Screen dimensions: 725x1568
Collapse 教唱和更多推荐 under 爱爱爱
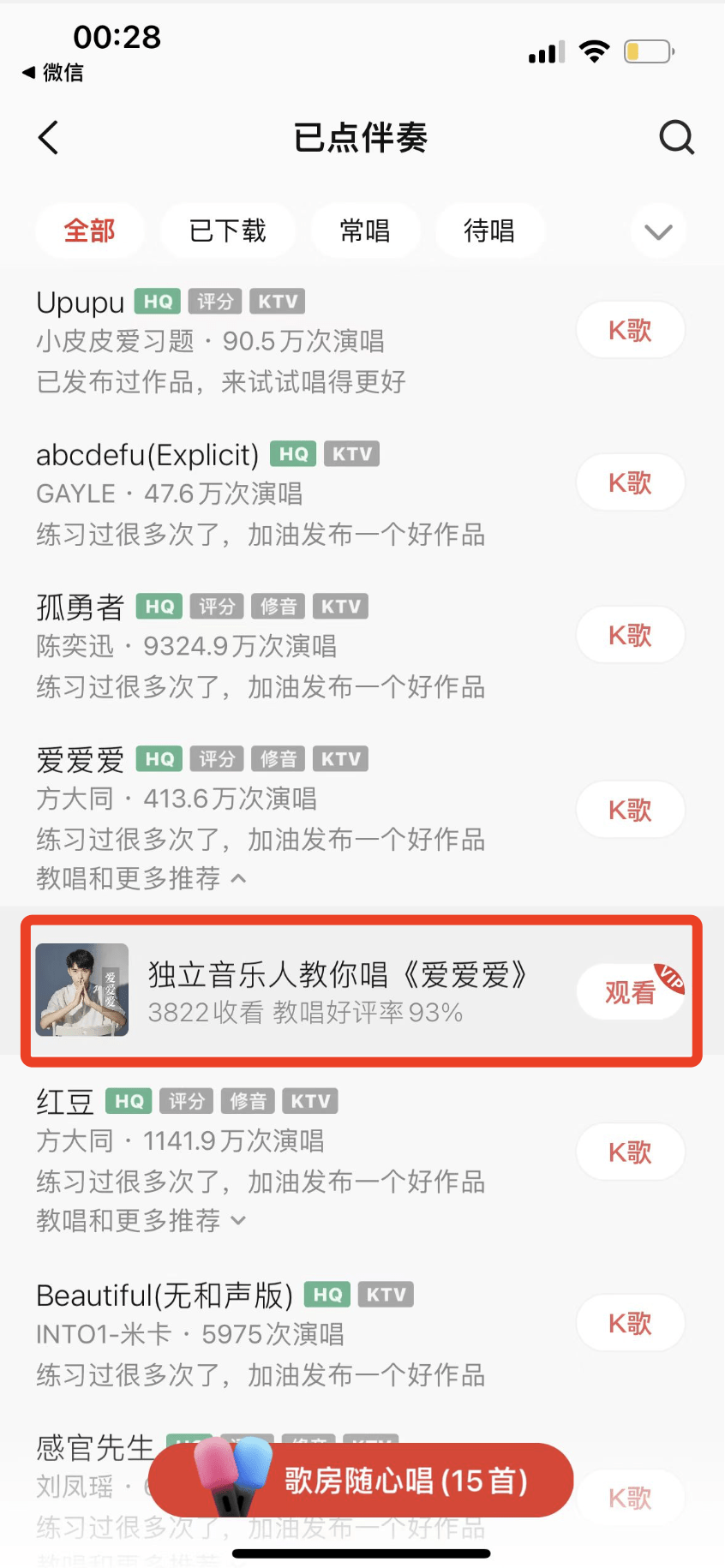point(141,878)
